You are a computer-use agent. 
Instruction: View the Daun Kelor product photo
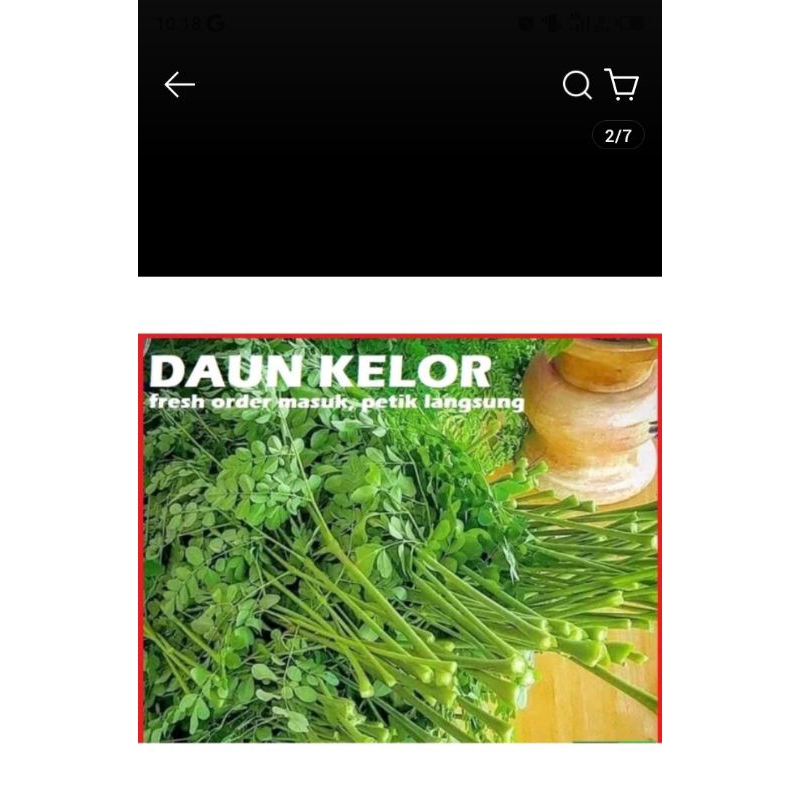pyautogui.click(x=400, y=538)
